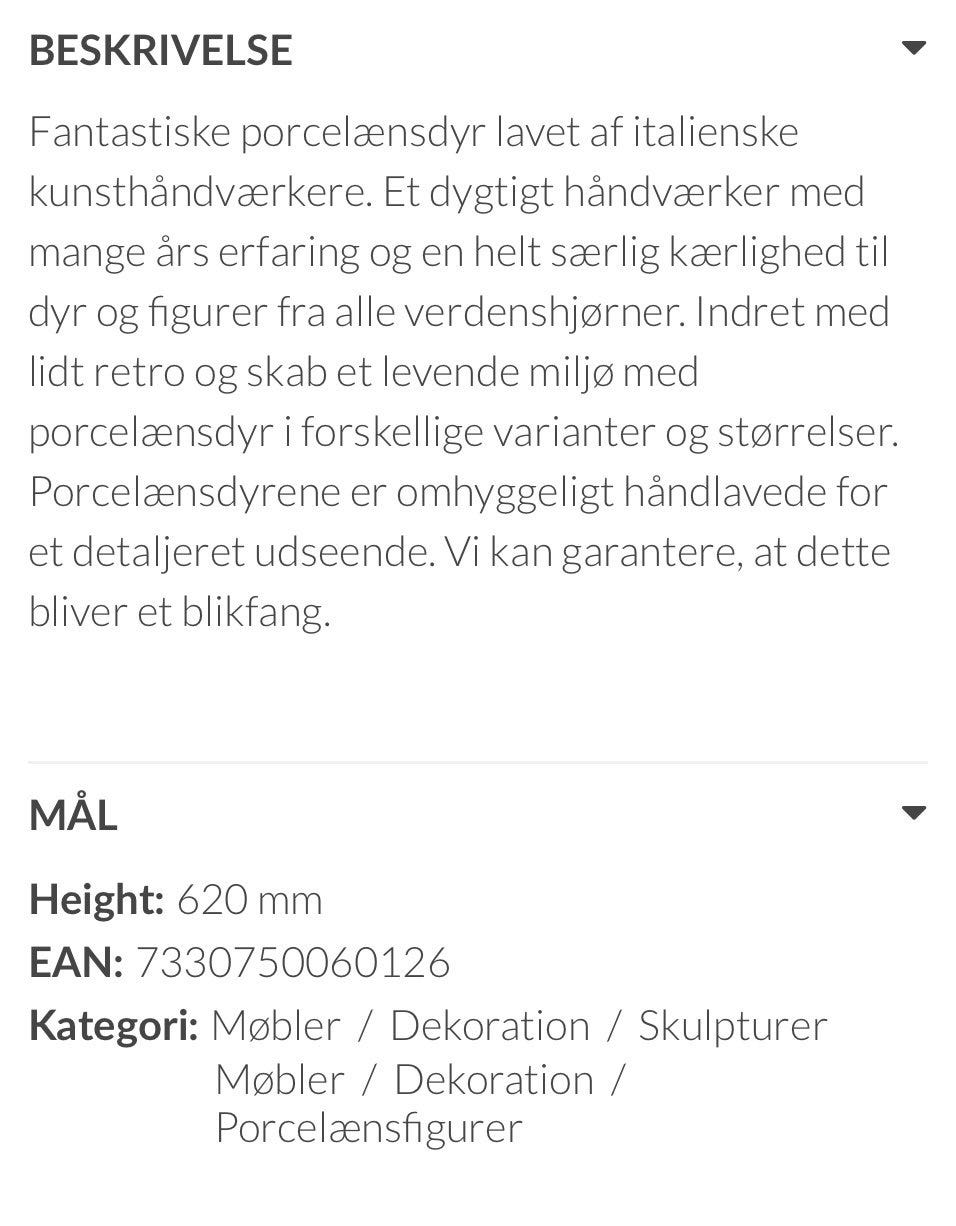
Task: Click the BESKRIVELSE section heading
Action: tap(161, 48)
